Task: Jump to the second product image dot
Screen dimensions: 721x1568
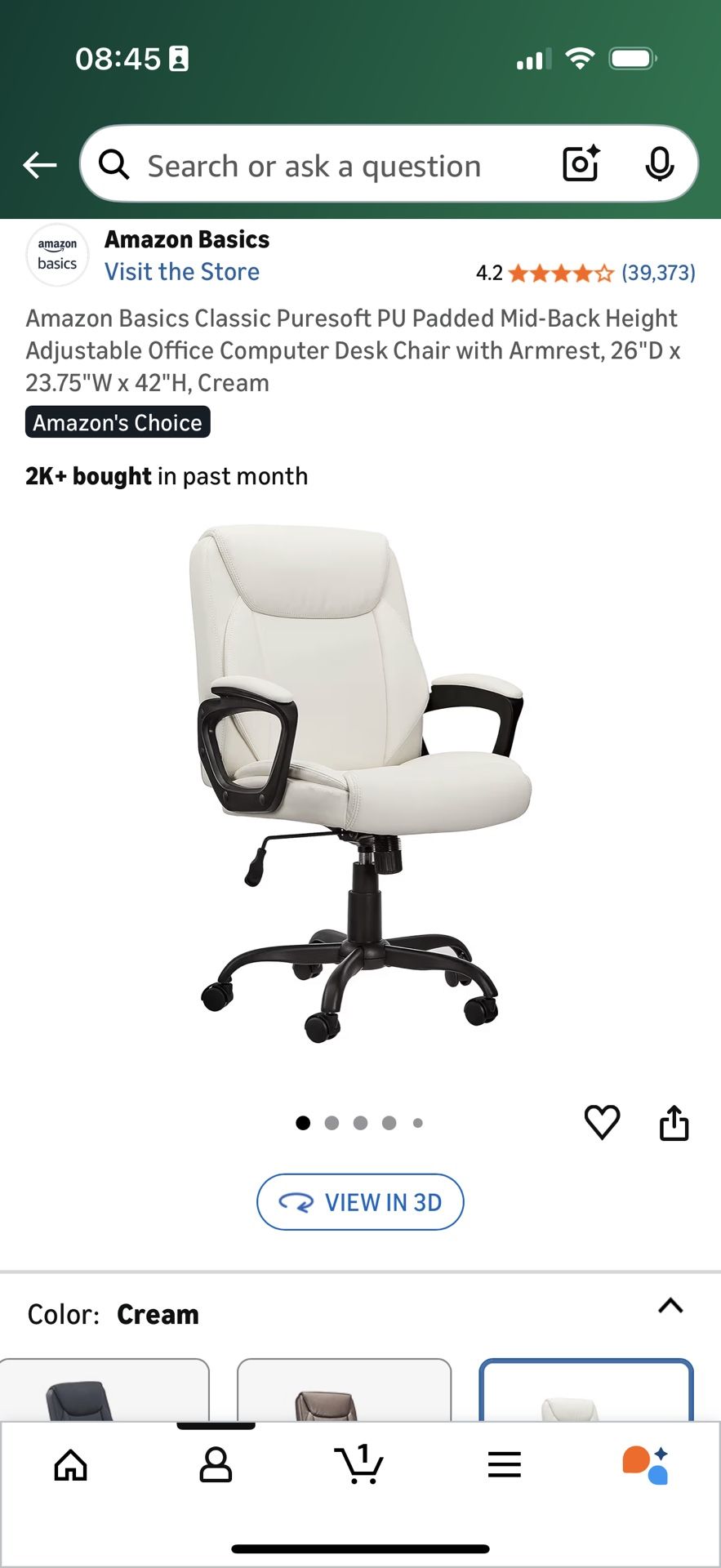Action: click(332, 1122)
